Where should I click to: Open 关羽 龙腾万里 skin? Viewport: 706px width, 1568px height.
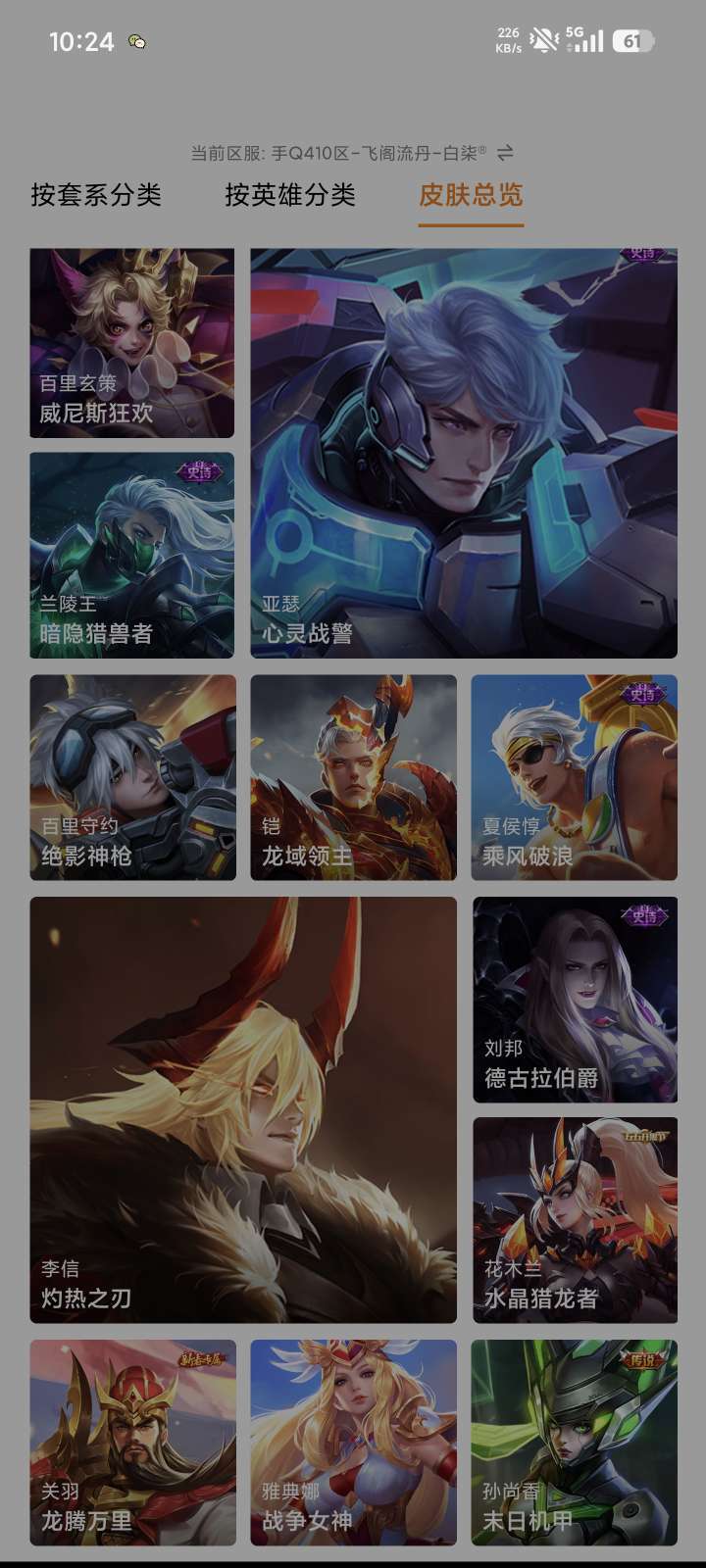pyautogui.click(x=132, y=1443)
